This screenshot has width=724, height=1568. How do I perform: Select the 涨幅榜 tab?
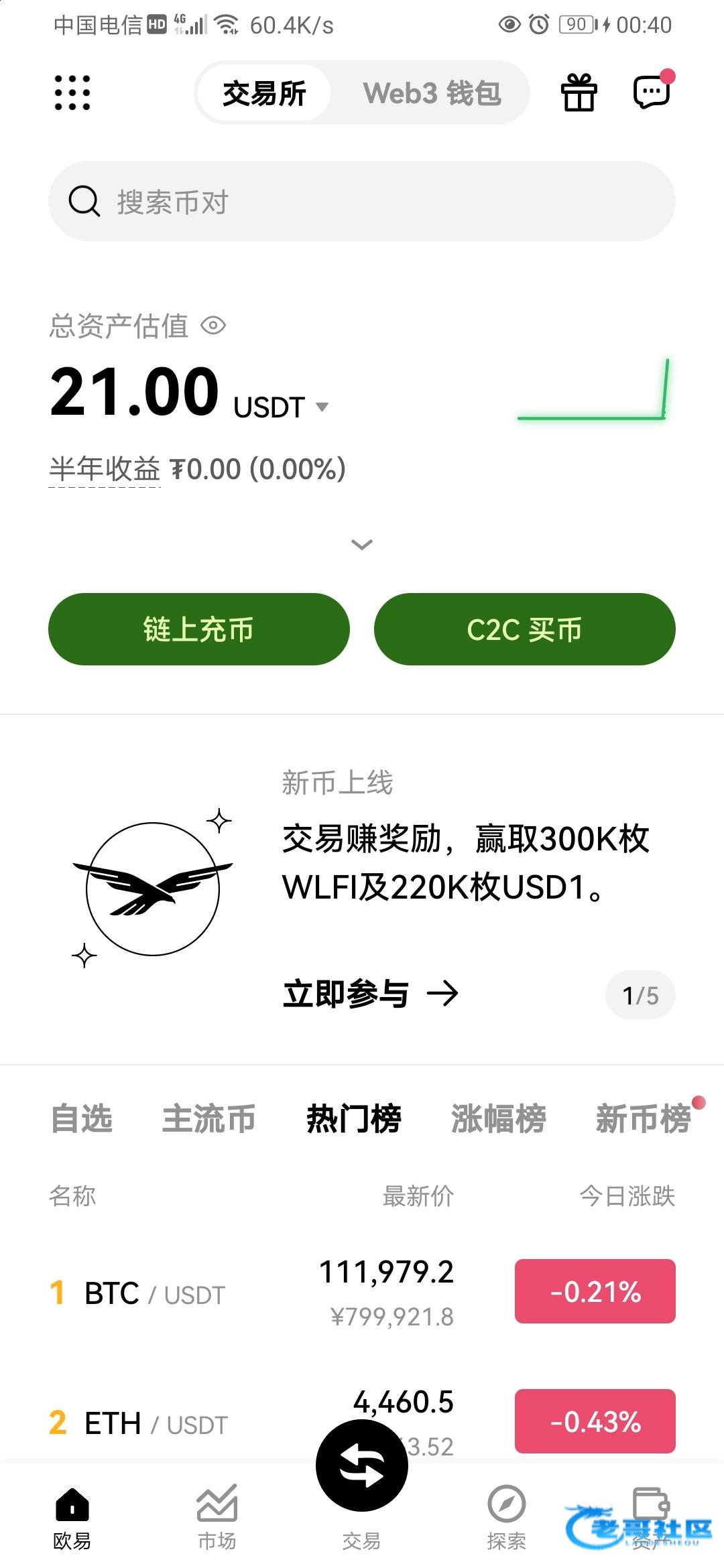tap(499, 1118)
